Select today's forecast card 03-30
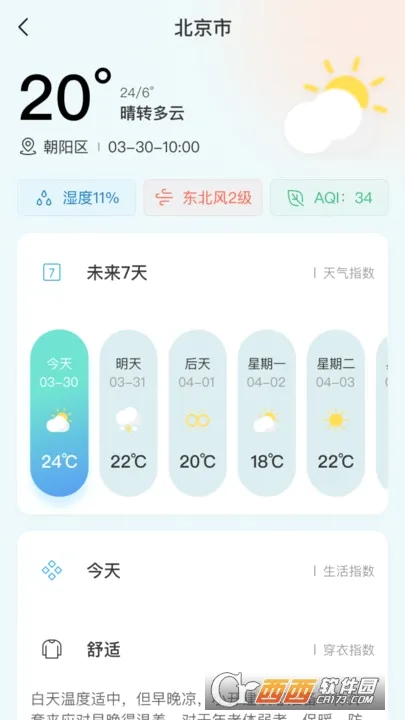Viewport: 405px width, 720px height. tap(59, 413)
